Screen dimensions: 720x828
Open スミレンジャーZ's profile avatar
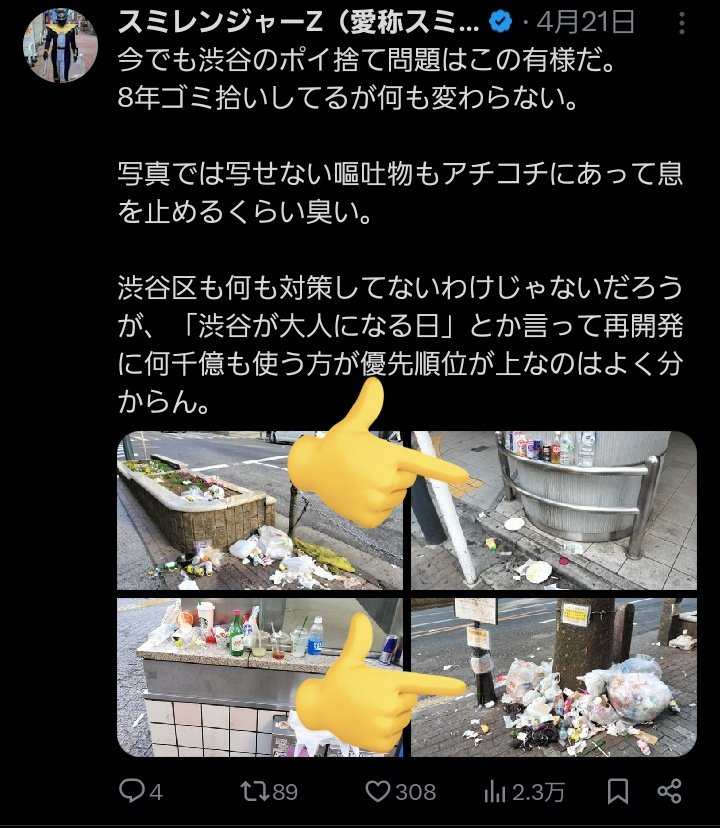(60, 47)
